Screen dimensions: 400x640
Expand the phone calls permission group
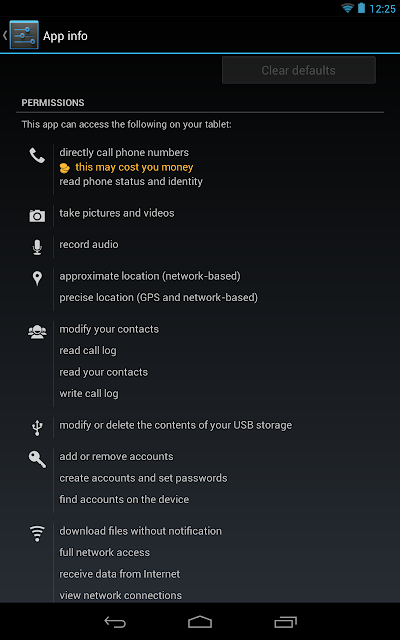point(200,167)
